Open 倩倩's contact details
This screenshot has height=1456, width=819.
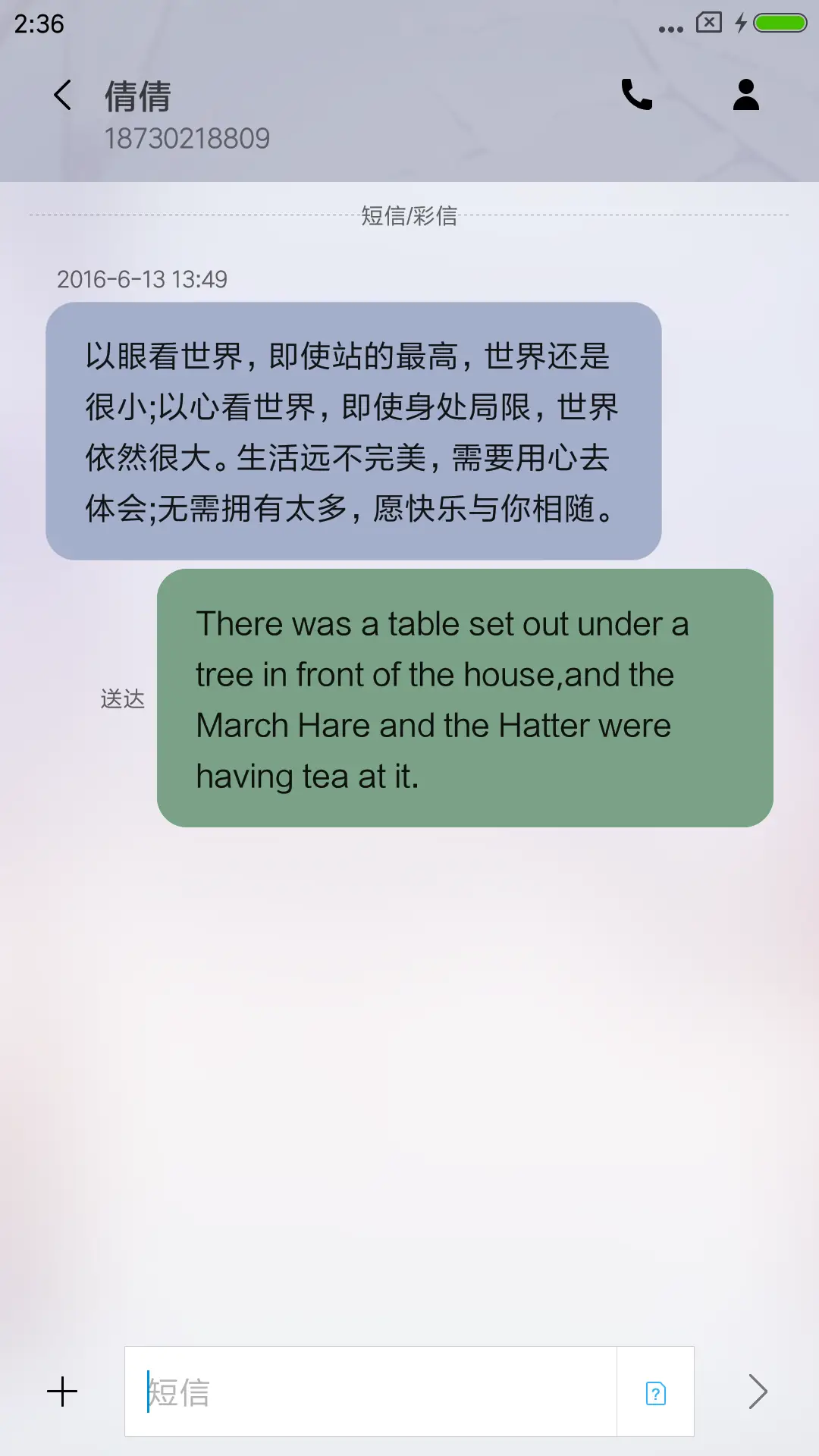745,96
